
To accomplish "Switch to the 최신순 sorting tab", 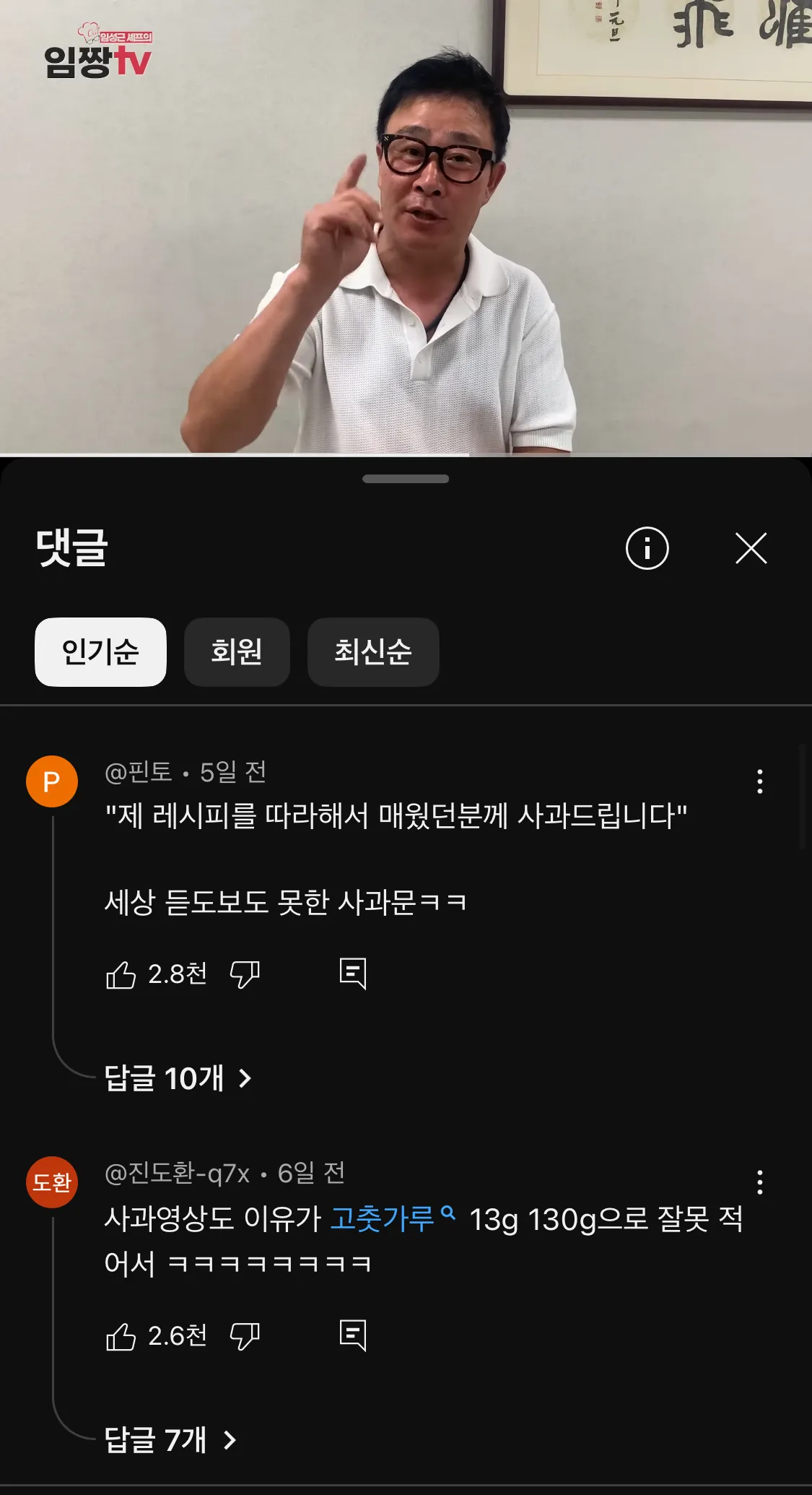I will tap(374, 651).
